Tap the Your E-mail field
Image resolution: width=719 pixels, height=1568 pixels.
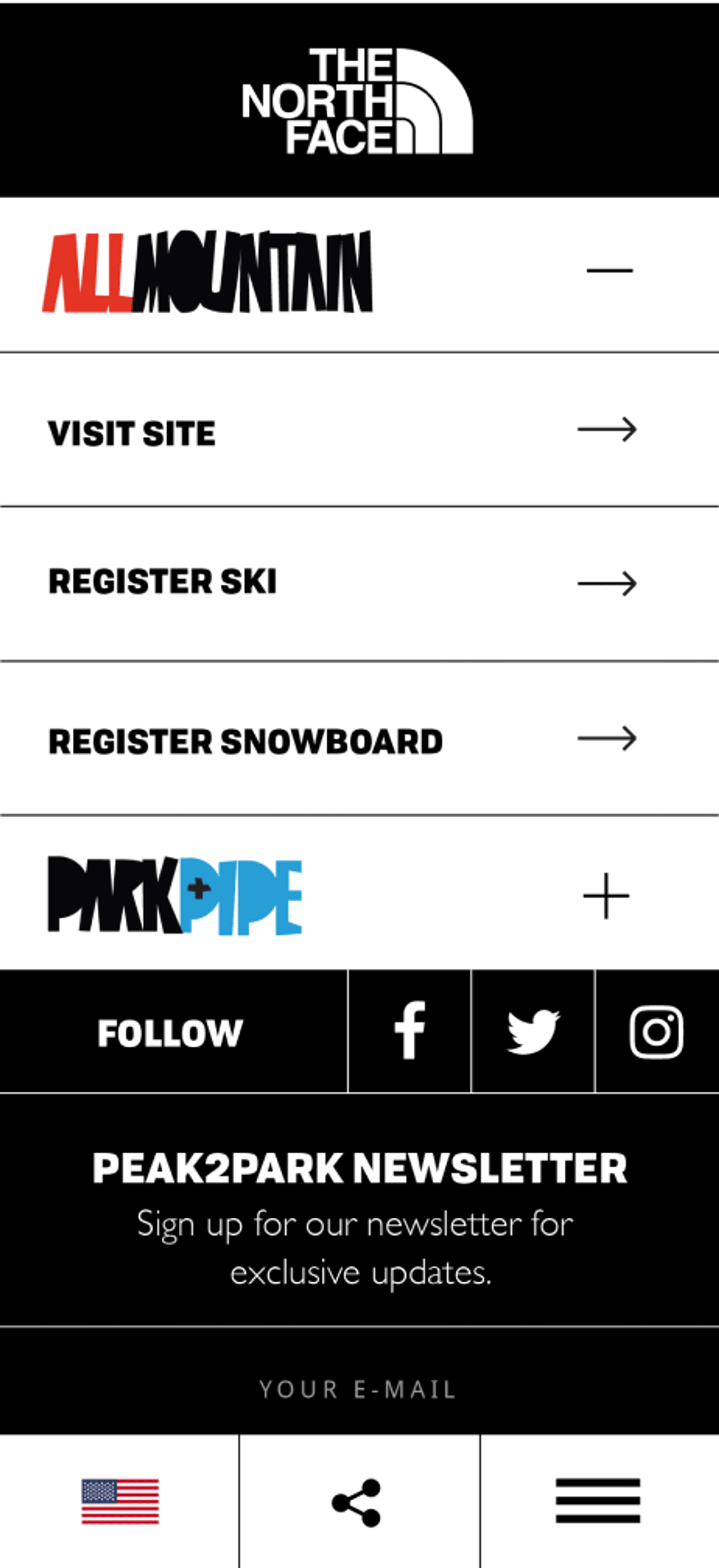point(359,1389)
